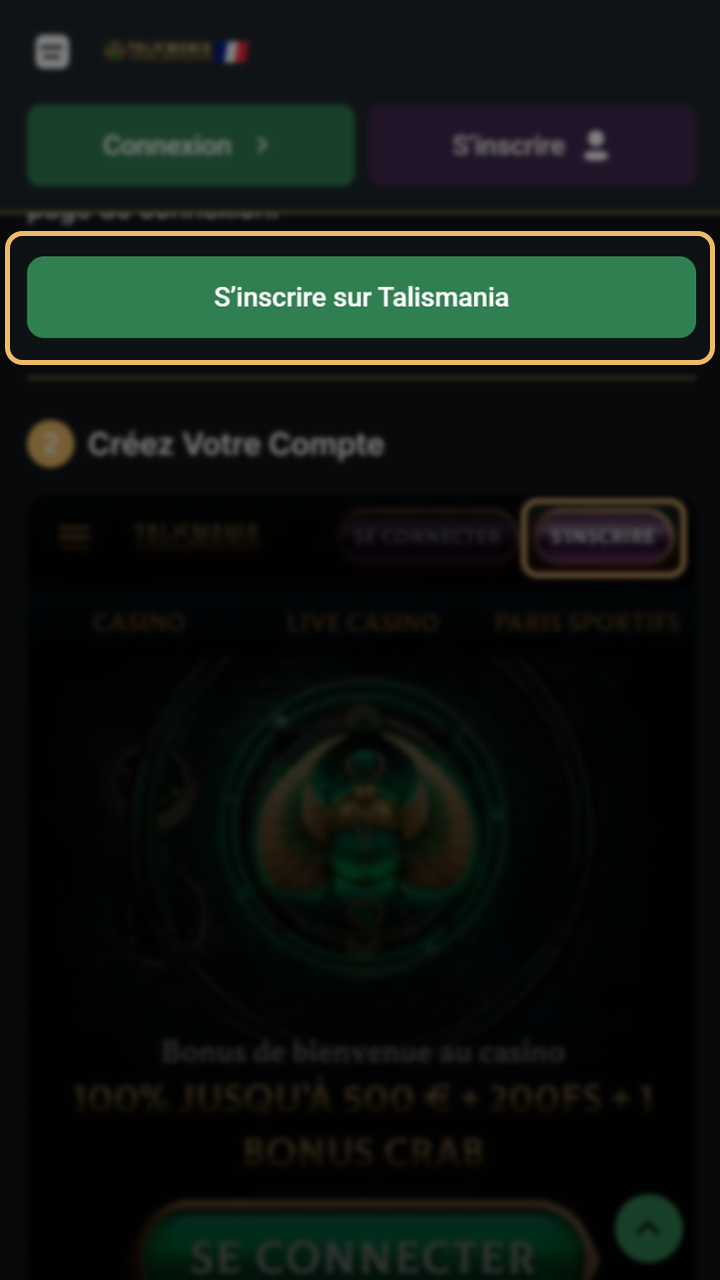720x1280 pixels.
Task: Select the CASINO tab in the preview
Action: (140, 622)
